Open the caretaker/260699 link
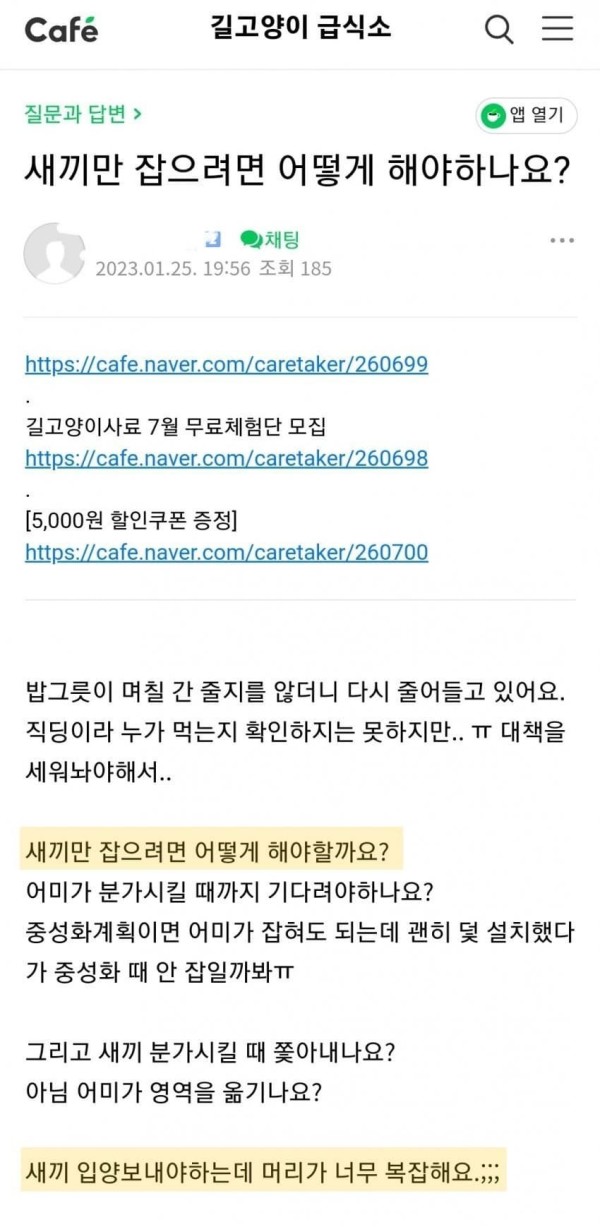 (x=226, y=364)
